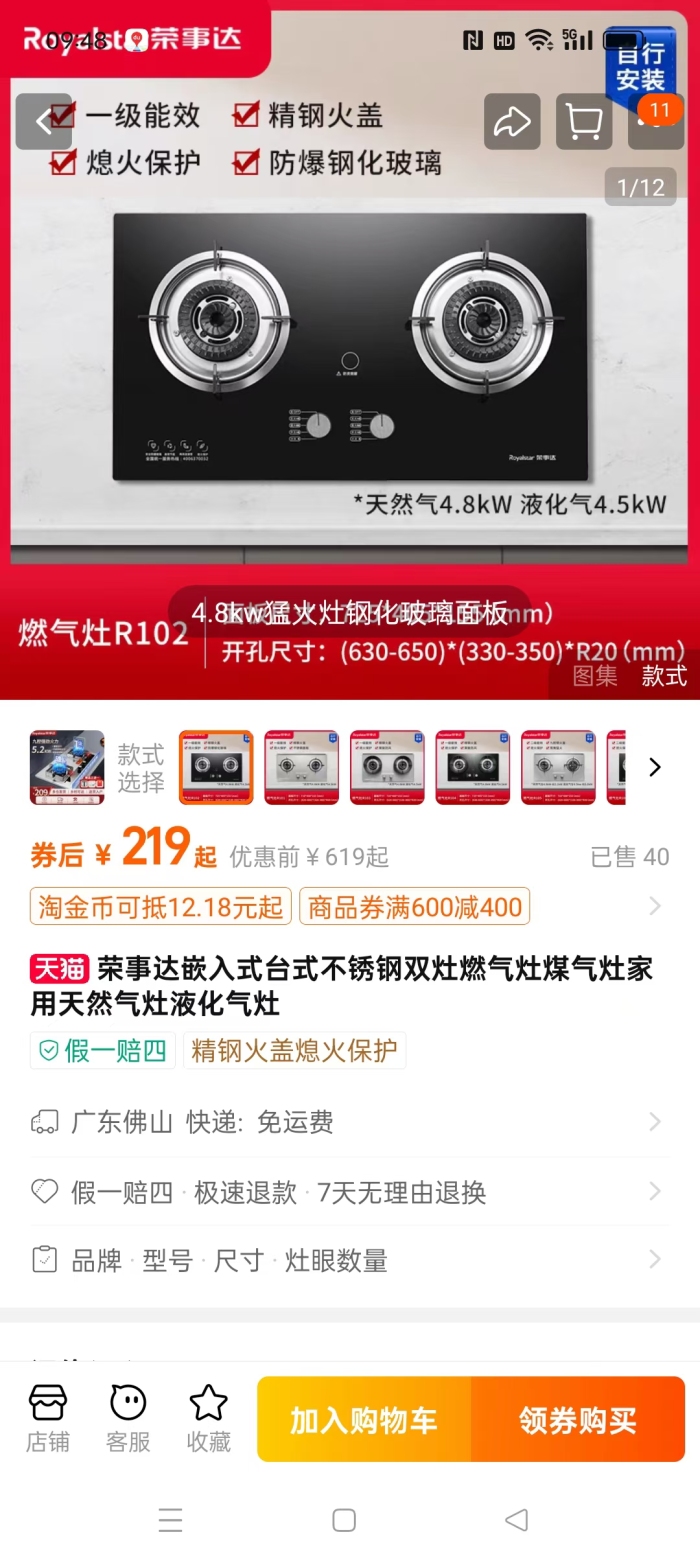Open the 淘金币可抵12.18元起 coupon chip
The width and height of the screenshot is (700, 1563).
tap(161, 907)
